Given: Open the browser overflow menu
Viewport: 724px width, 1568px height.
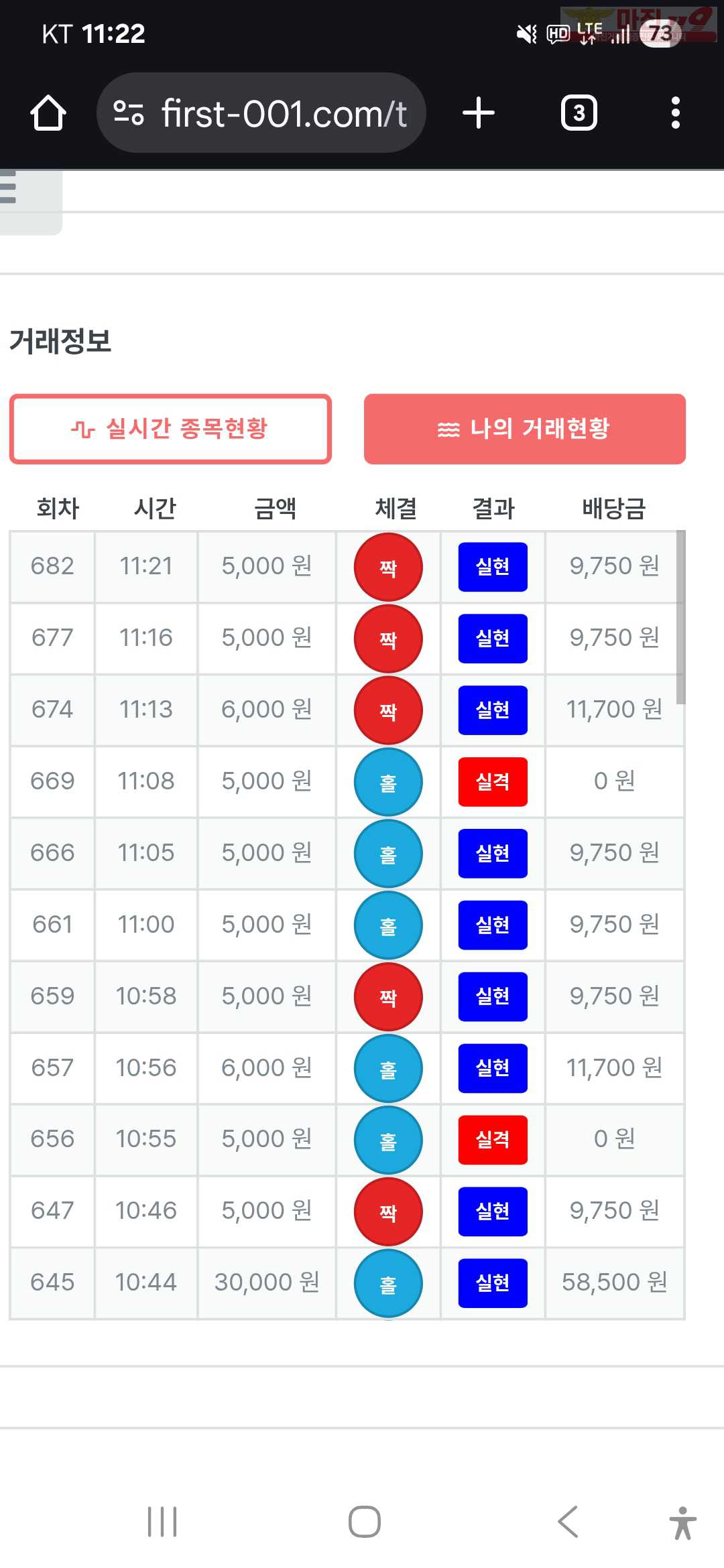Looking at the screenshot, I should pyautogui.click(x=676, y=113).
